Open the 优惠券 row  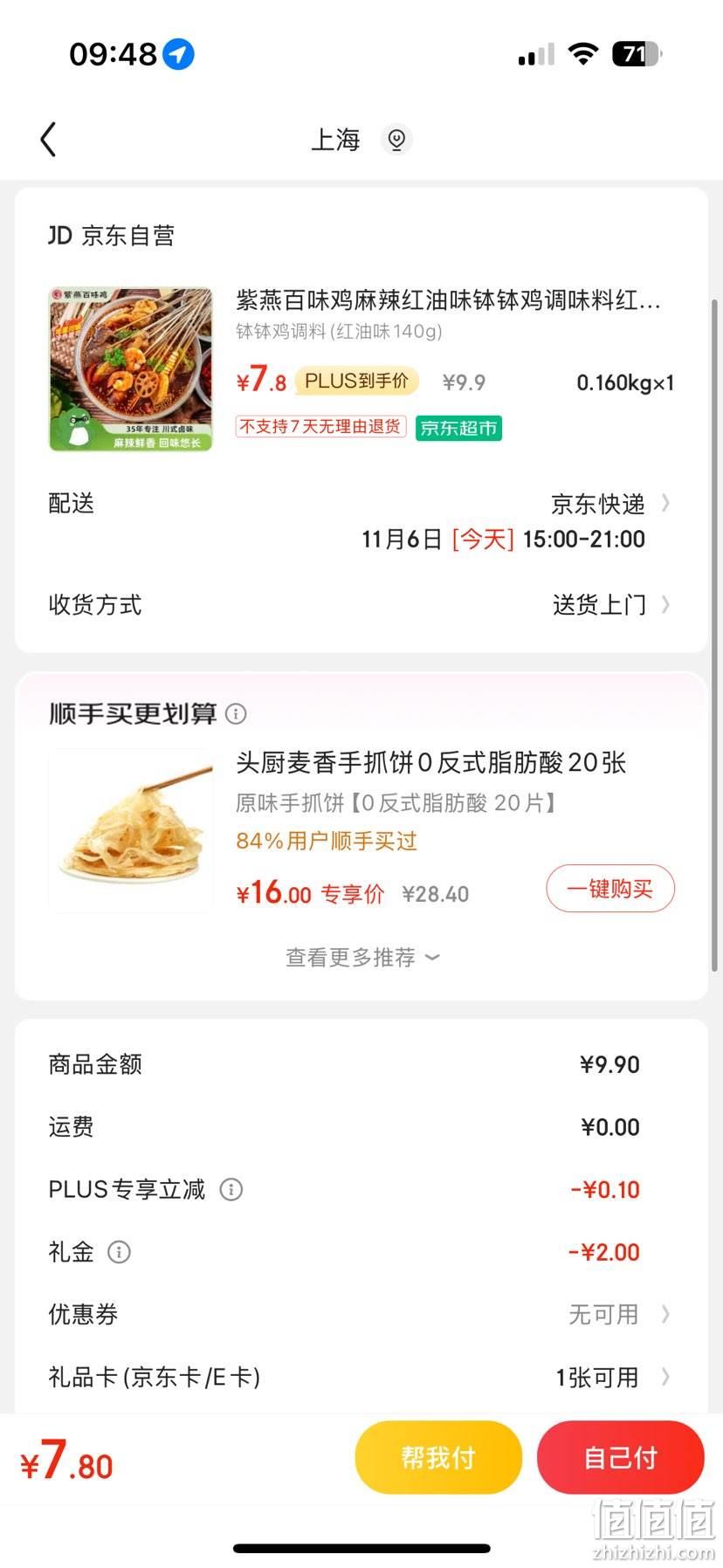click(x=361, y=1314)
